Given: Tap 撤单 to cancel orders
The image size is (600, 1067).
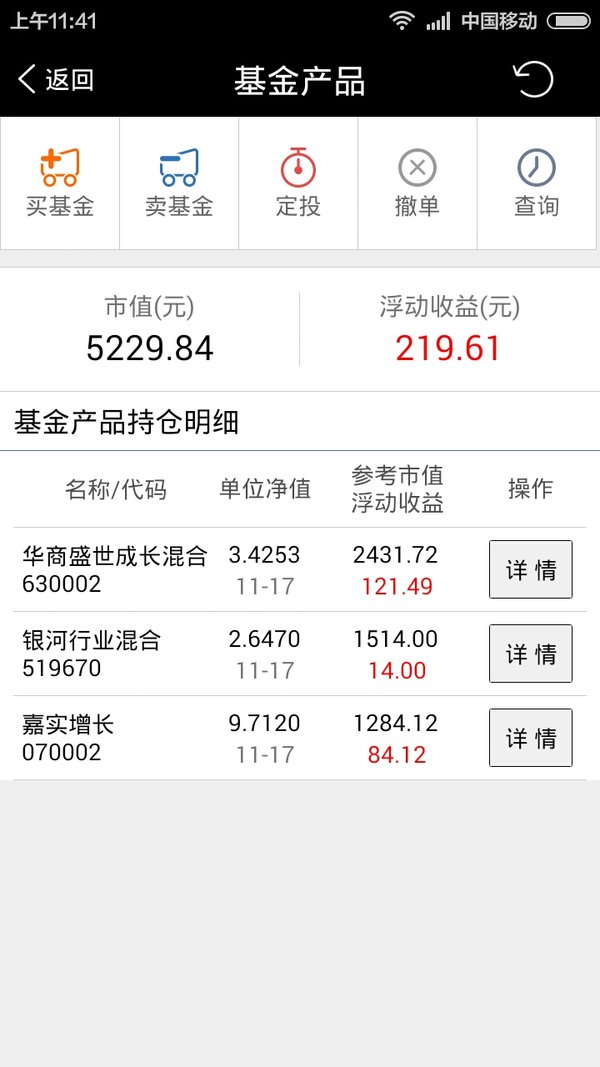Looking at the screenshot, I should [x=417, y=184].
